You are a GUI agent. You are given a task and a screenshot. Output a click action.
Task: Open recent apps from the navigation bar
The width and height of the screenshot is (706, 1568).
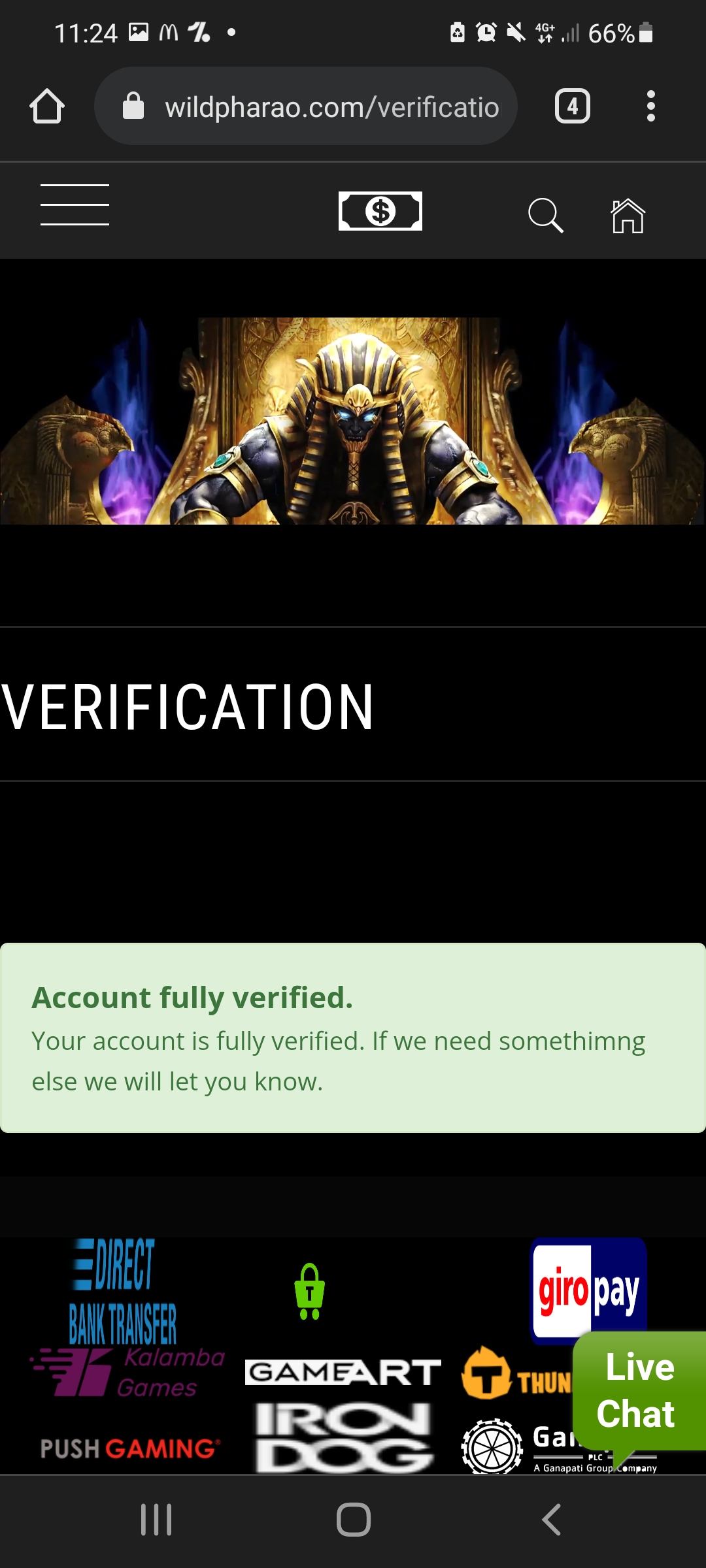156,1520
